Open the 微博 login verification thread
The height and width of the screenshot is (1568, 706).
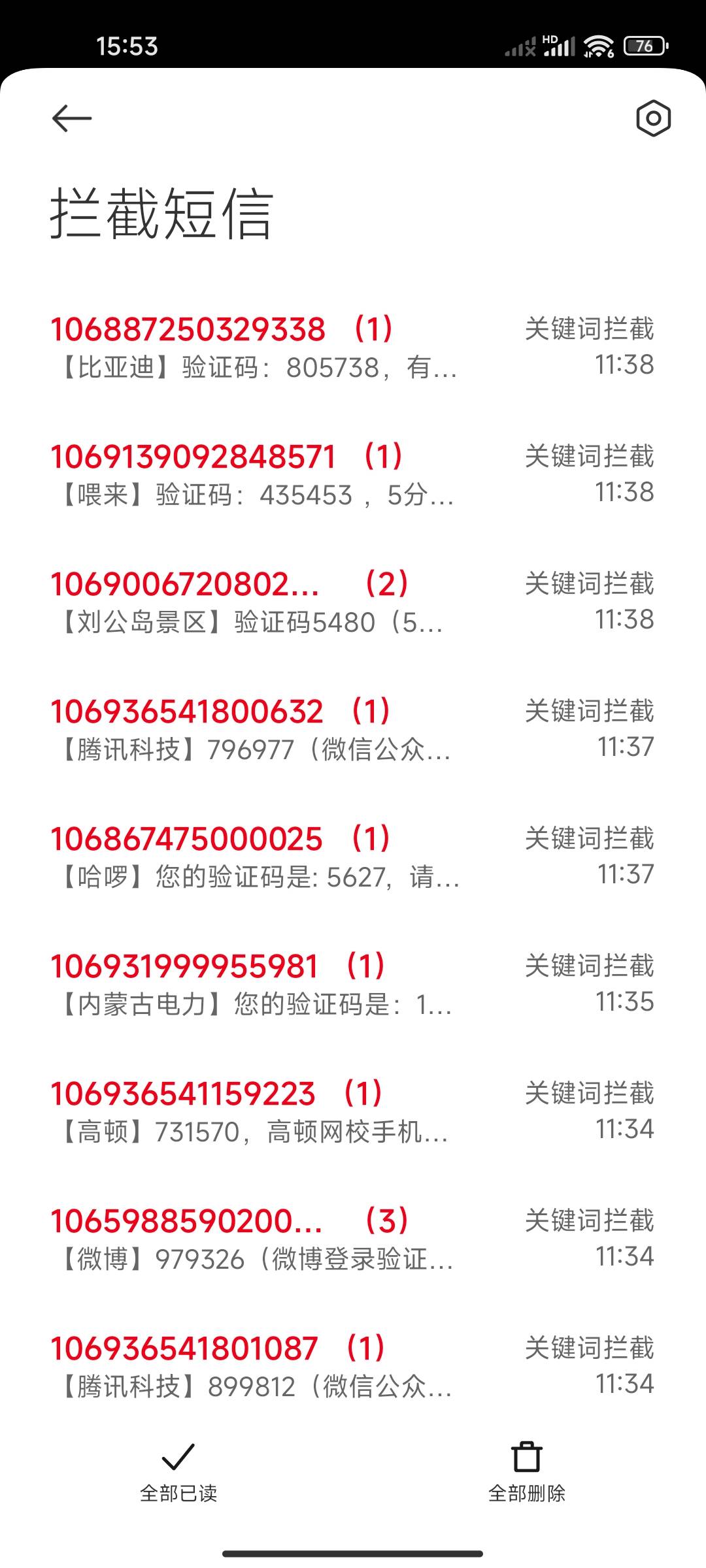tap(353, 1239)
